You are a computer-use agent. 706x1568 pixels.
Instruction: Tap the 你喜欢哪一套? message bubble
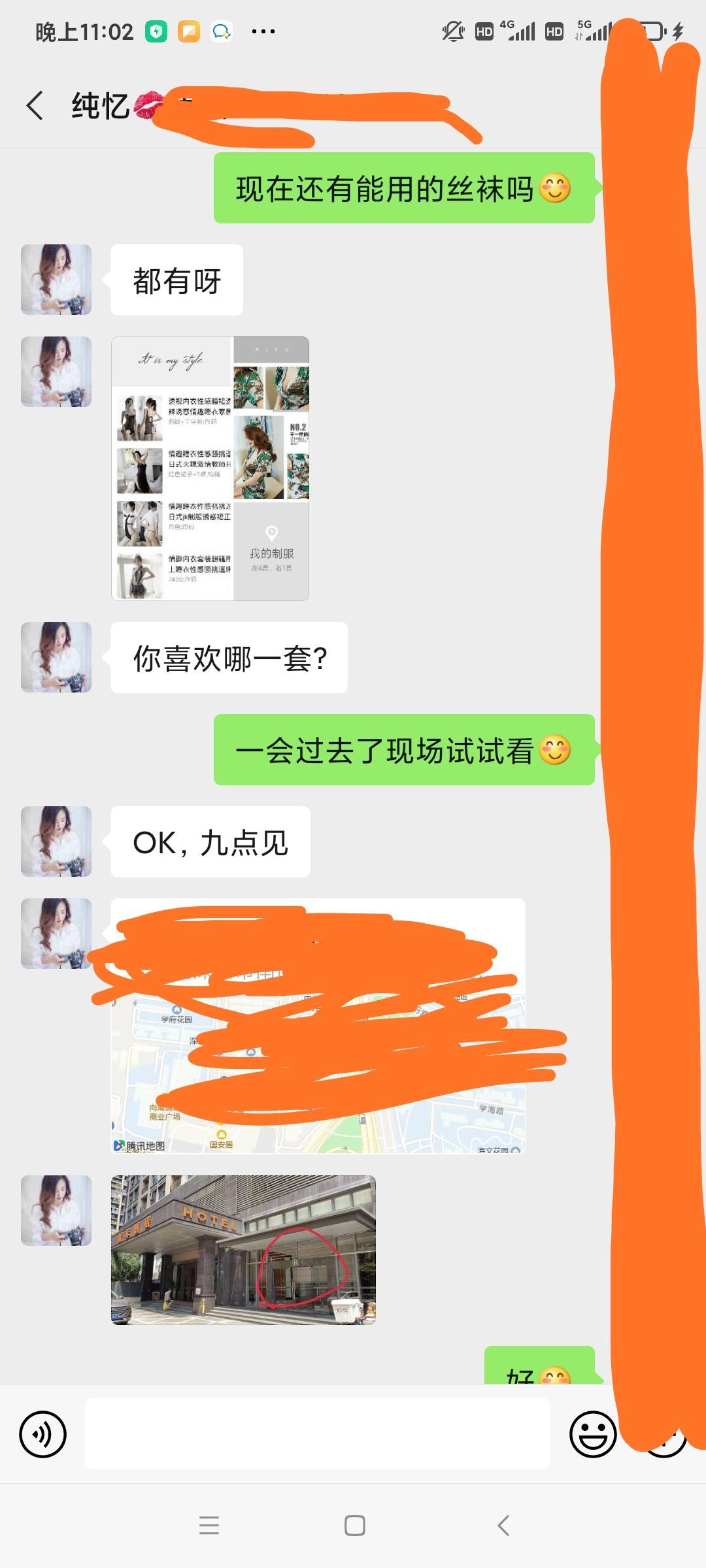point(229,659)
